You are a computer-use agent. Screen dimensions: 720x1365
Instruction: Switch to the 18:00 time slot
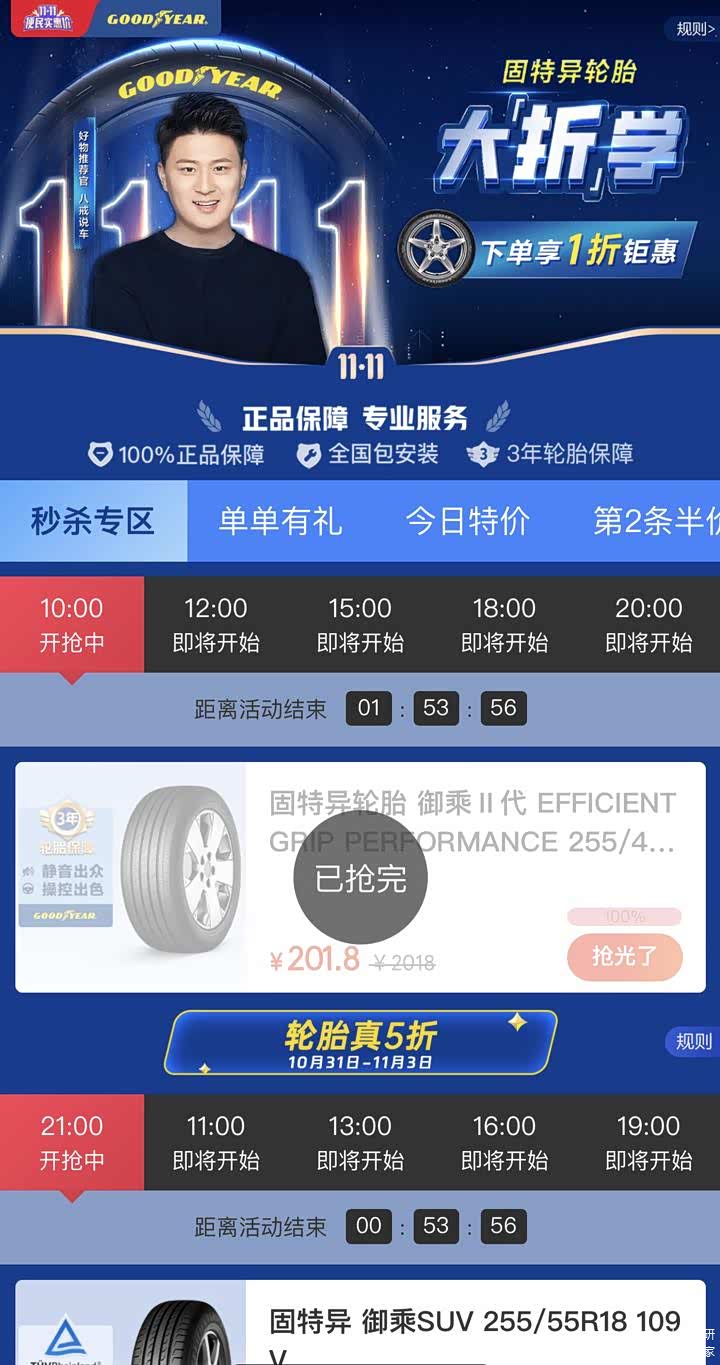pyautogui.click(x=504, y=624)
